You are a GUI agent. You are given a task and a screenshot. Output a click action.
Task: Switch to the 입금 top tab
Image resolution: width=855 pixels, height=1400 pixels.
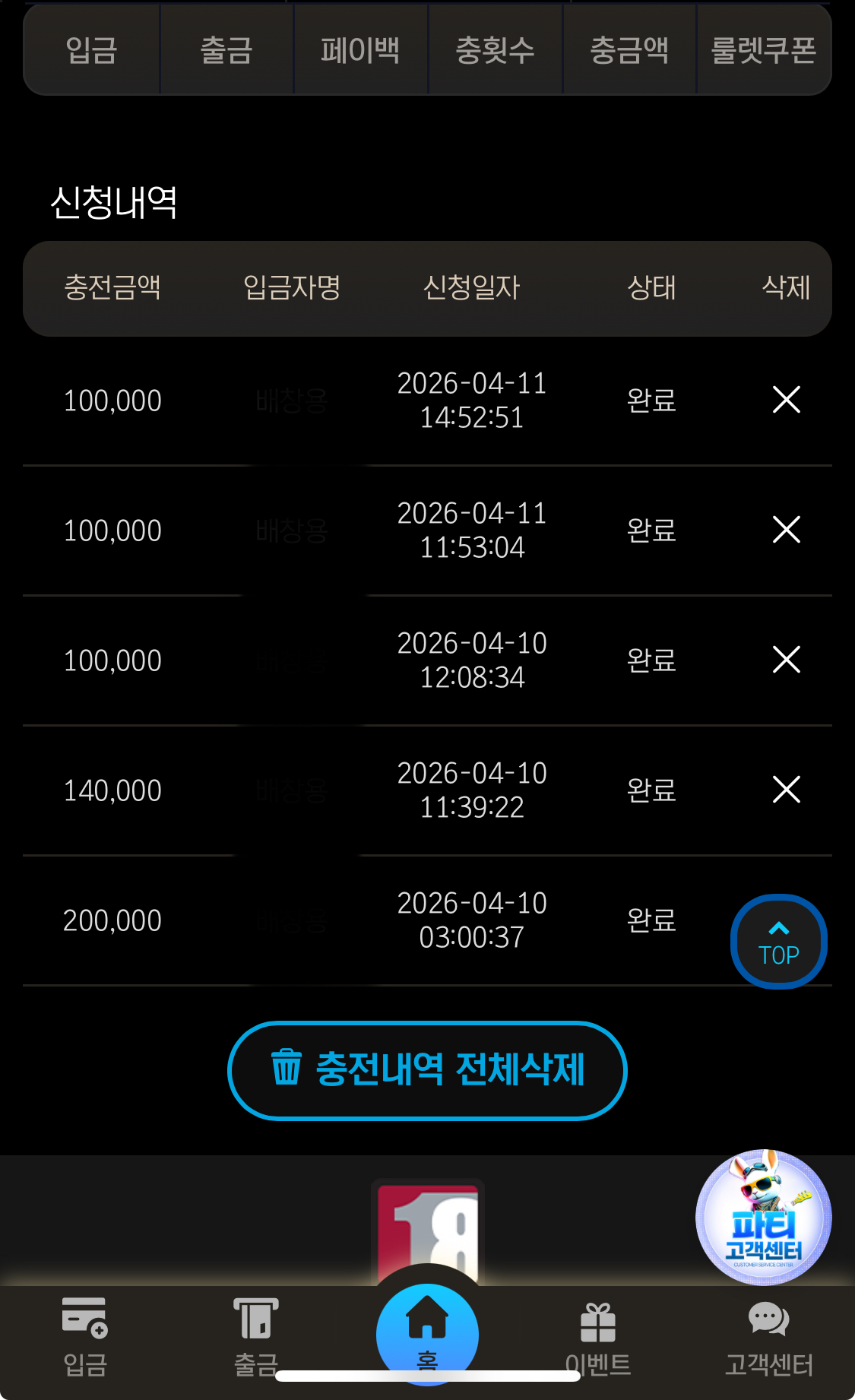click(x=91, y=50)
